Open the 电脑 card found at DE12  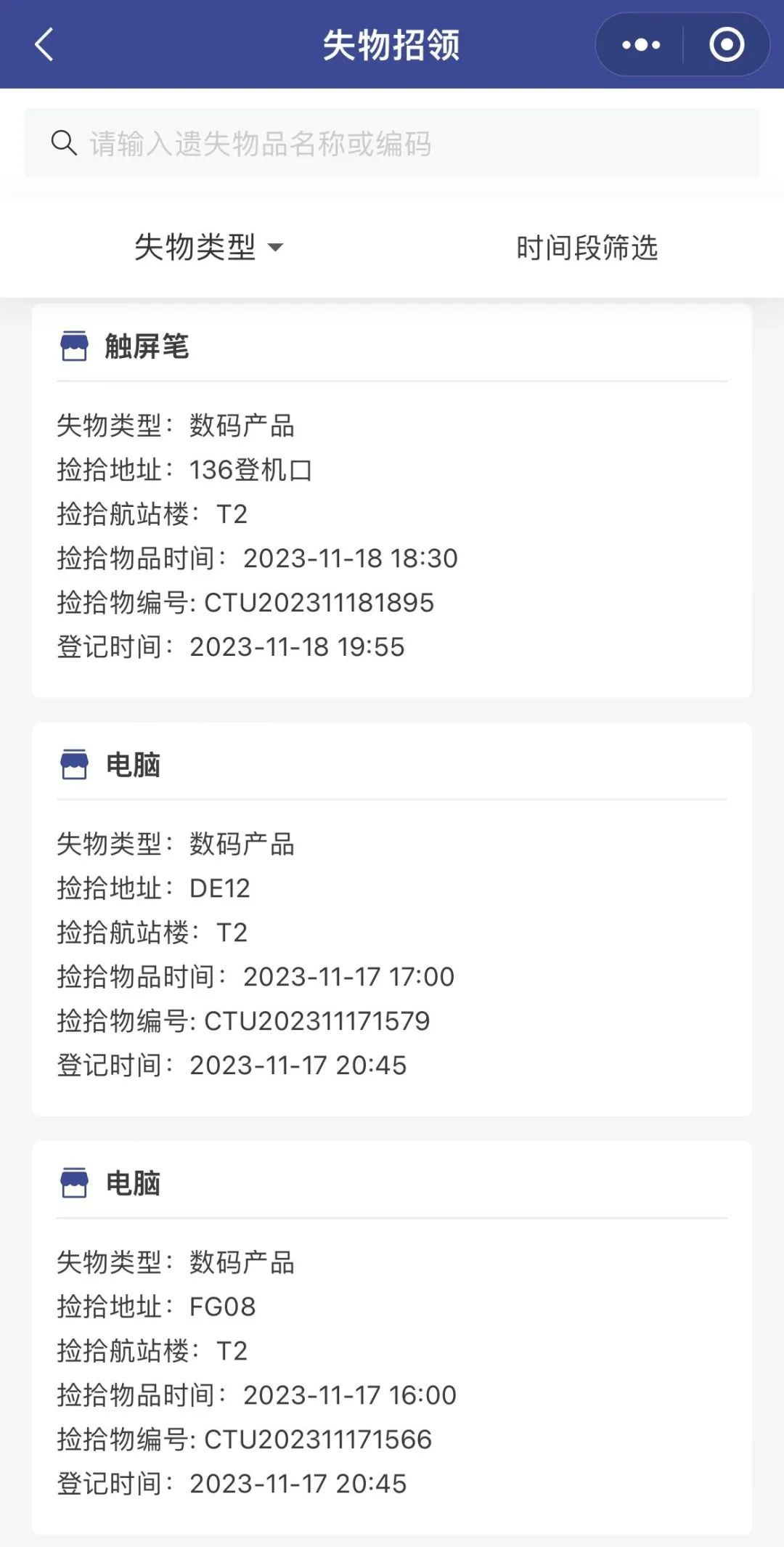[x=392, y=918]
